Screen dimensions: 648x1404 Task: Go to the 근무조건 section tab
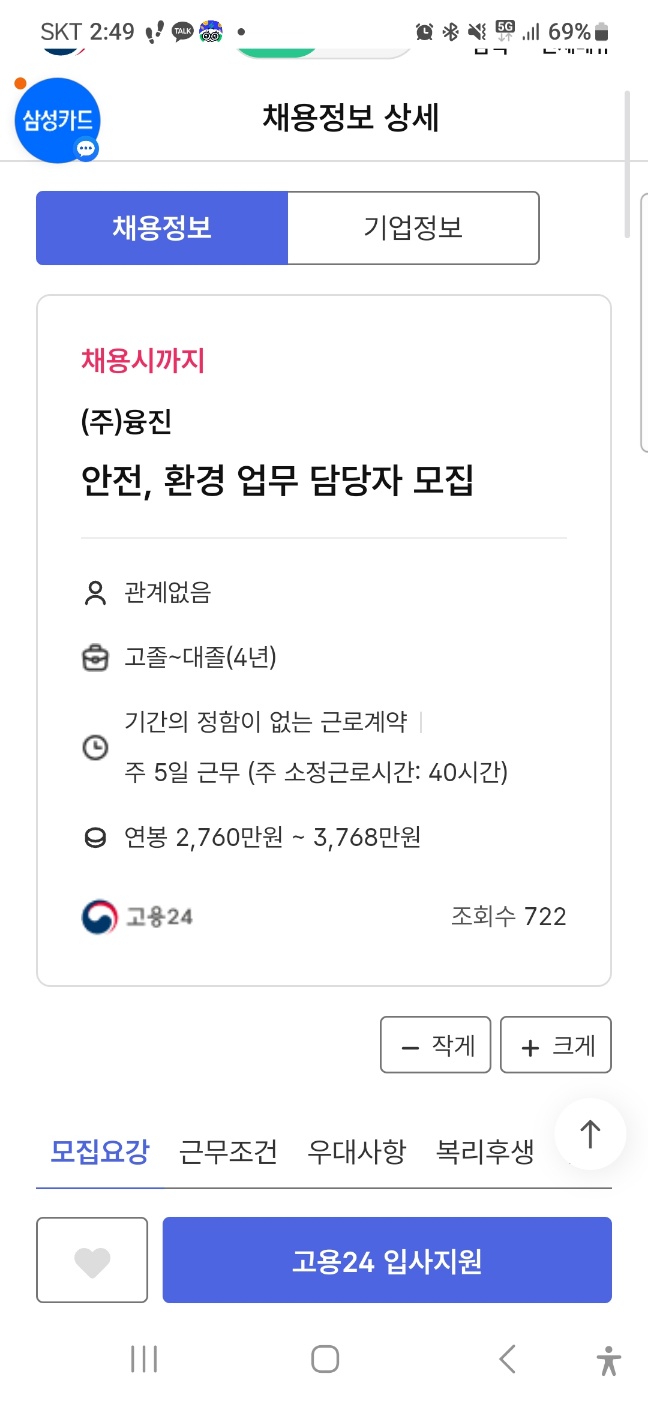(228, 1152)
